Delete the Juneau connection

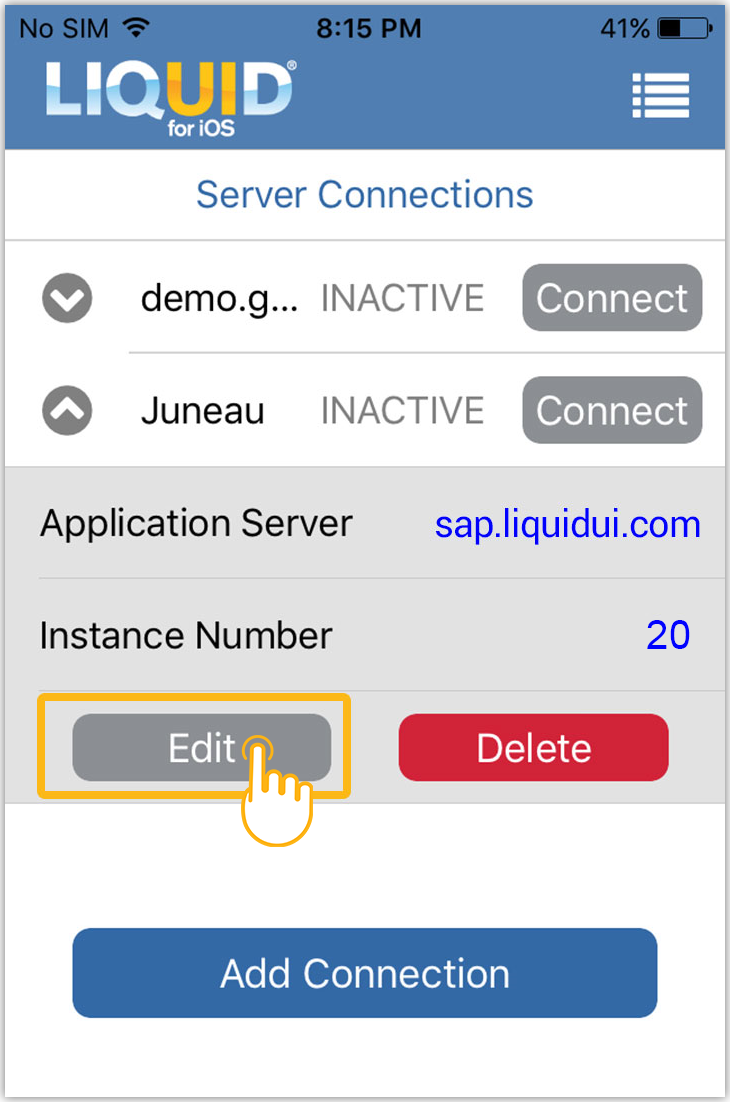[x=533, y=748]
